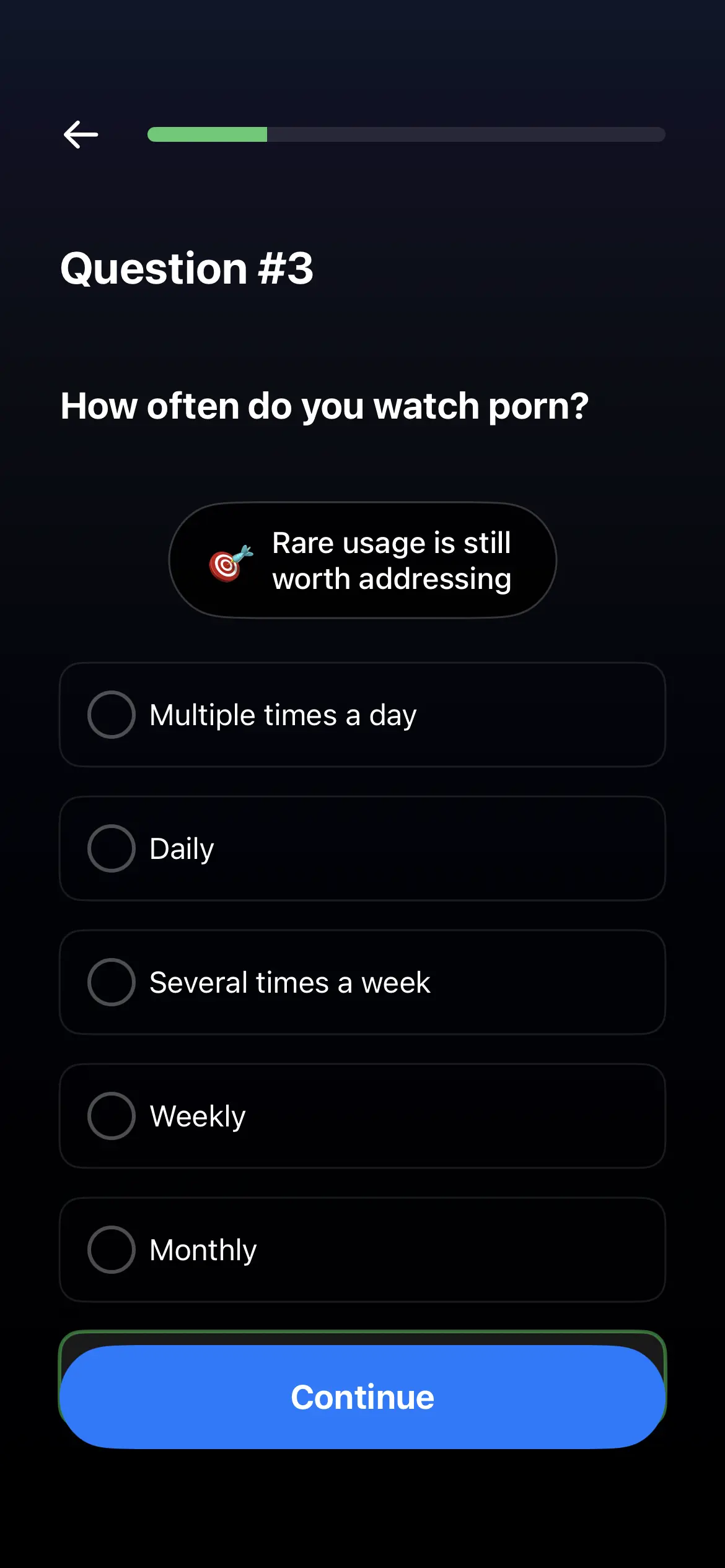The image size is (725, 1568).
Task: Choose the Daily option
Action: (x=362, y=848)
